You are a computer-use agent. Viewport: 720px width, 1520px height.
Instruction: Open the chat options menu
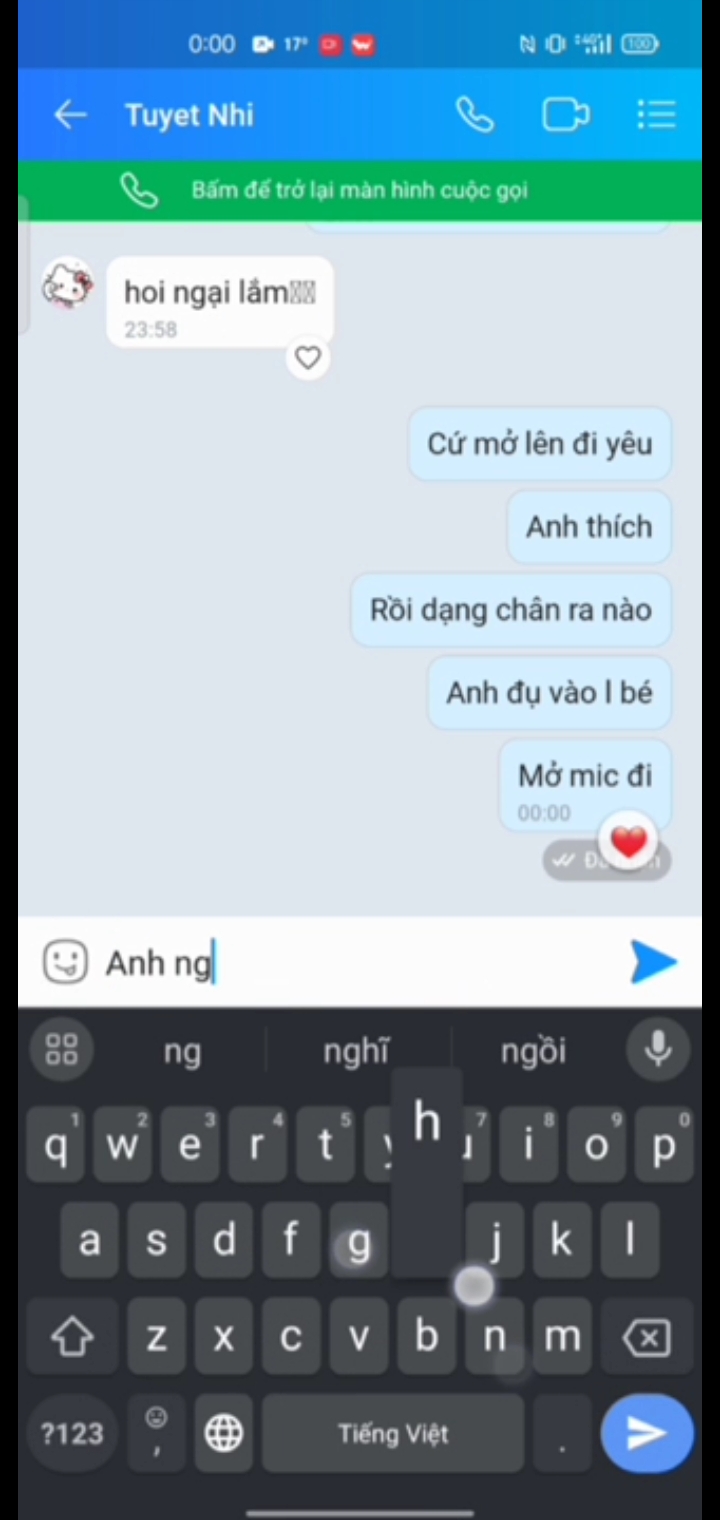656,115
